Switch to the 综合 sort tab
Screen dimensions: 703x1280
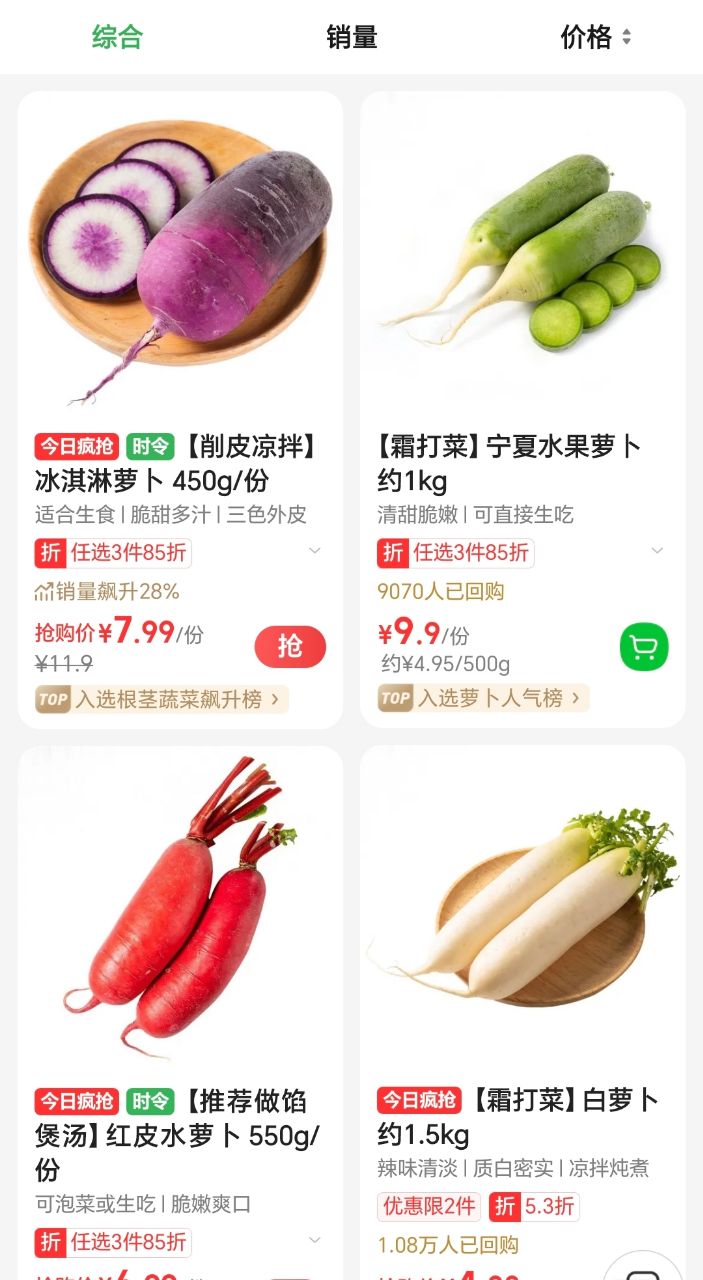coord(118,38)
